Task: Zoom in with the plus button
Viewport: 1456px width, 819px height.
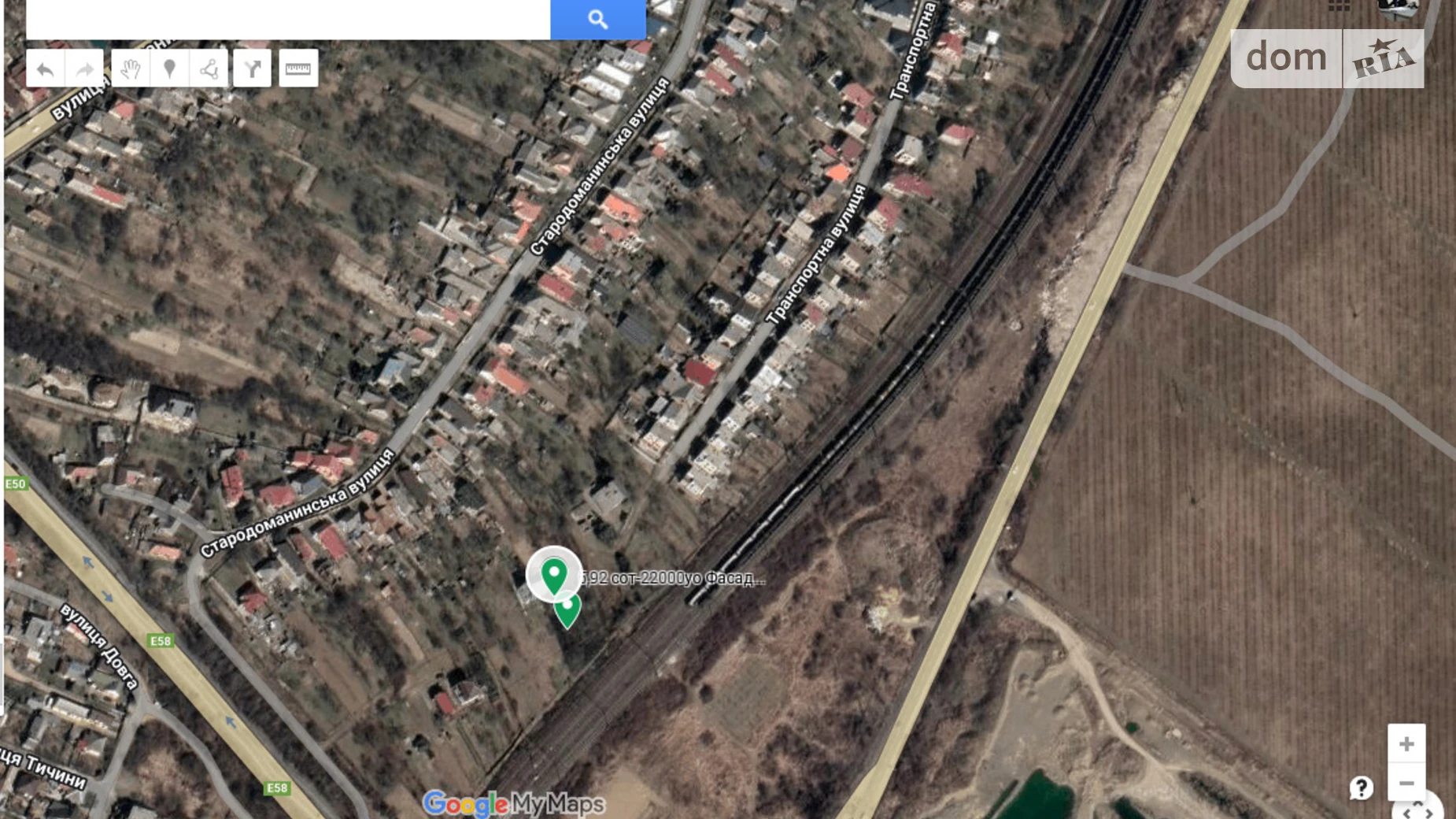Action: coord(1406,743)
